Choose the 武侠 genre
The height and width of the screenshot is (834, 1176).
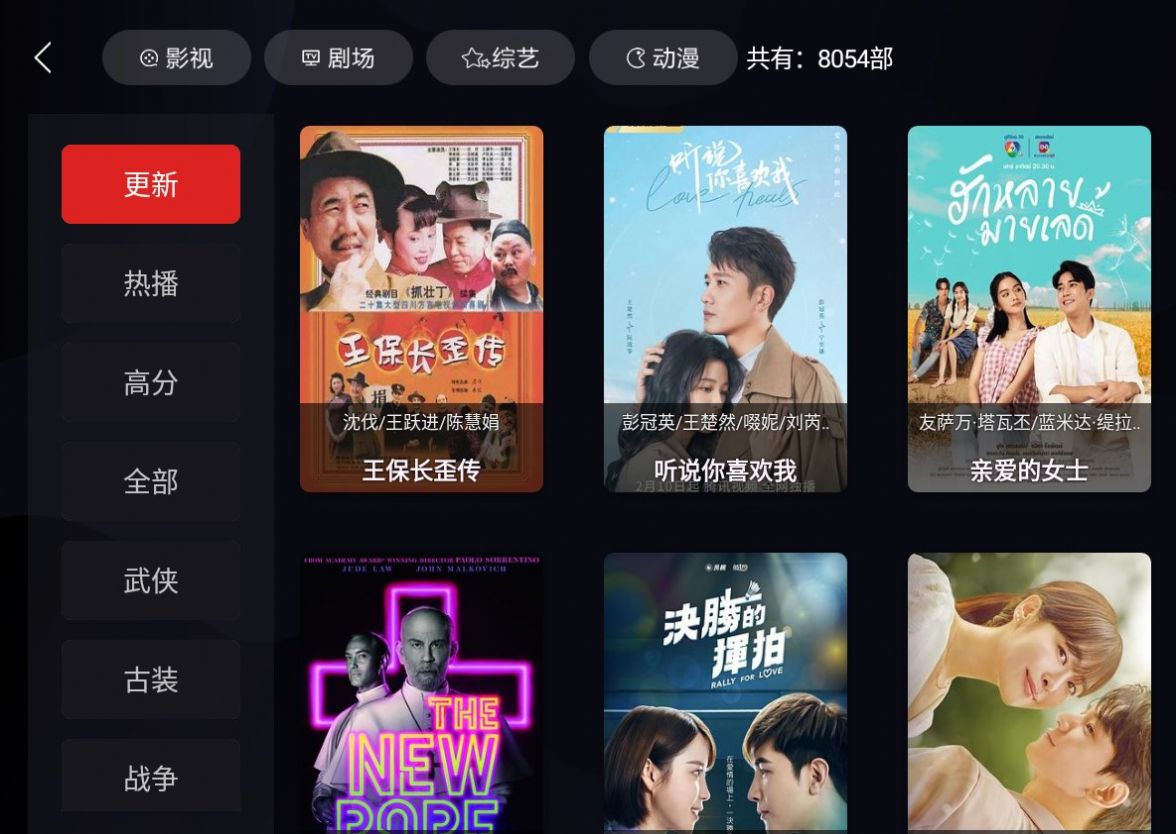(151, 580)
